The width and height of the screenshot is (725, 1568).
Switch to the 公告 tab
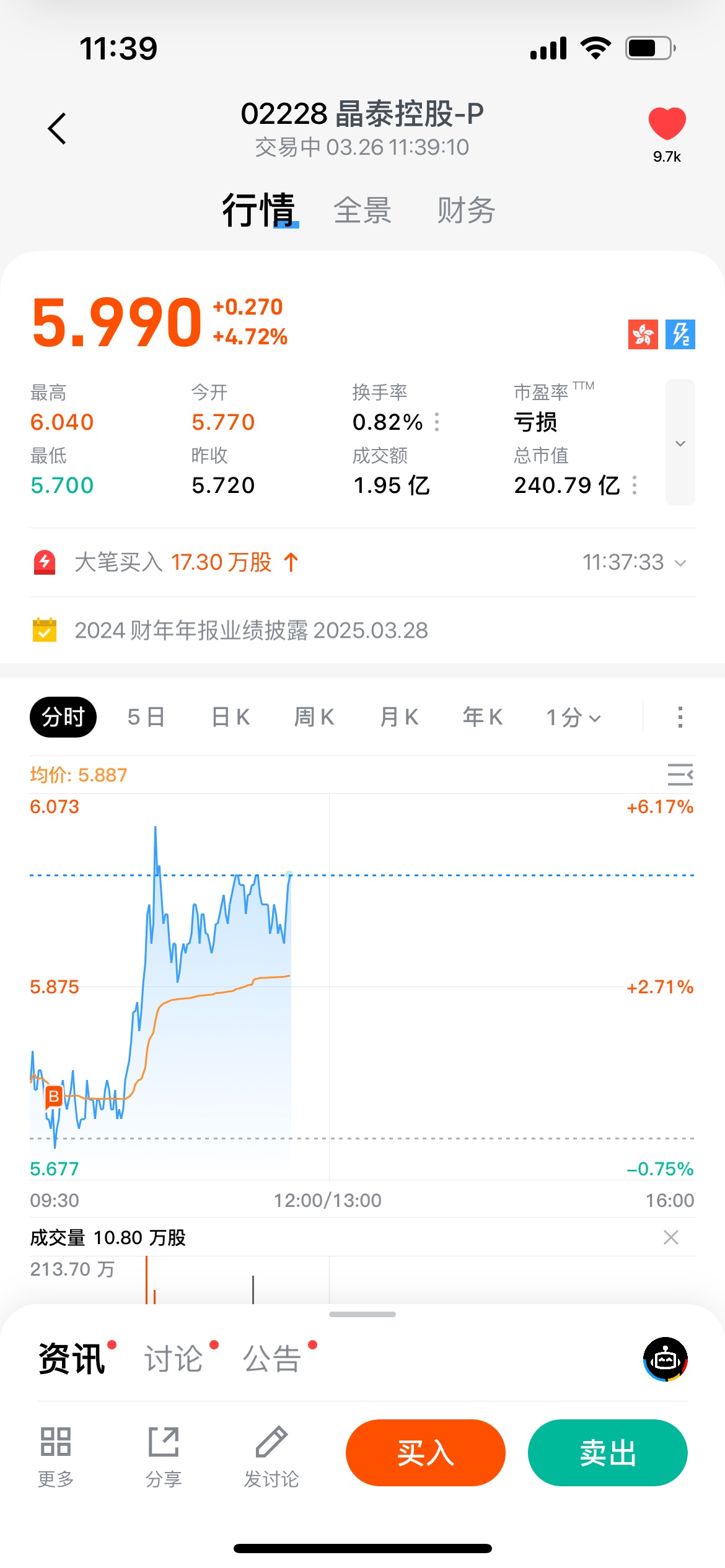click(272, 1359)
